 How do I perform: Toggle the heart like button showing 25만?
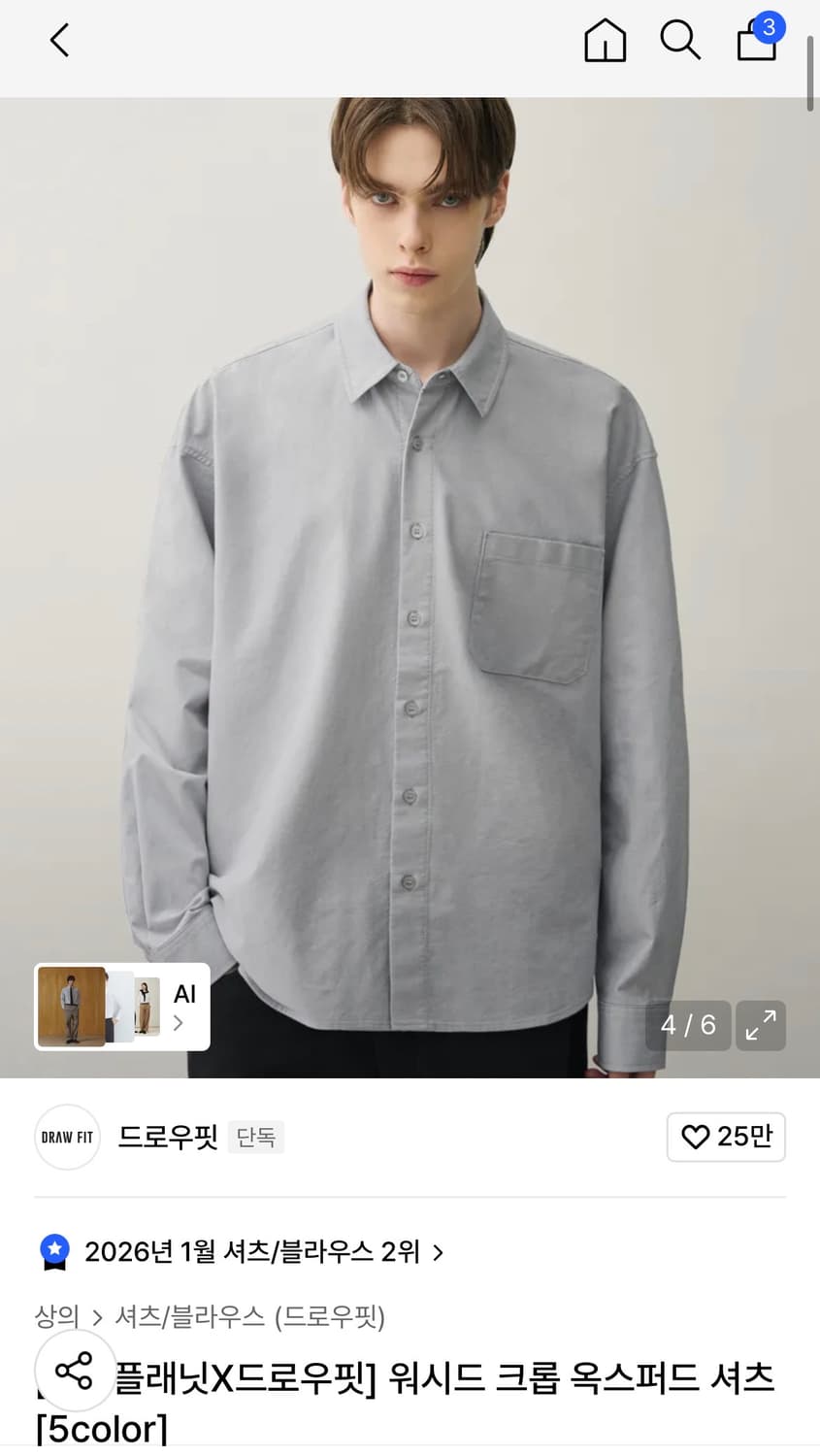[x=726, y=1137]
